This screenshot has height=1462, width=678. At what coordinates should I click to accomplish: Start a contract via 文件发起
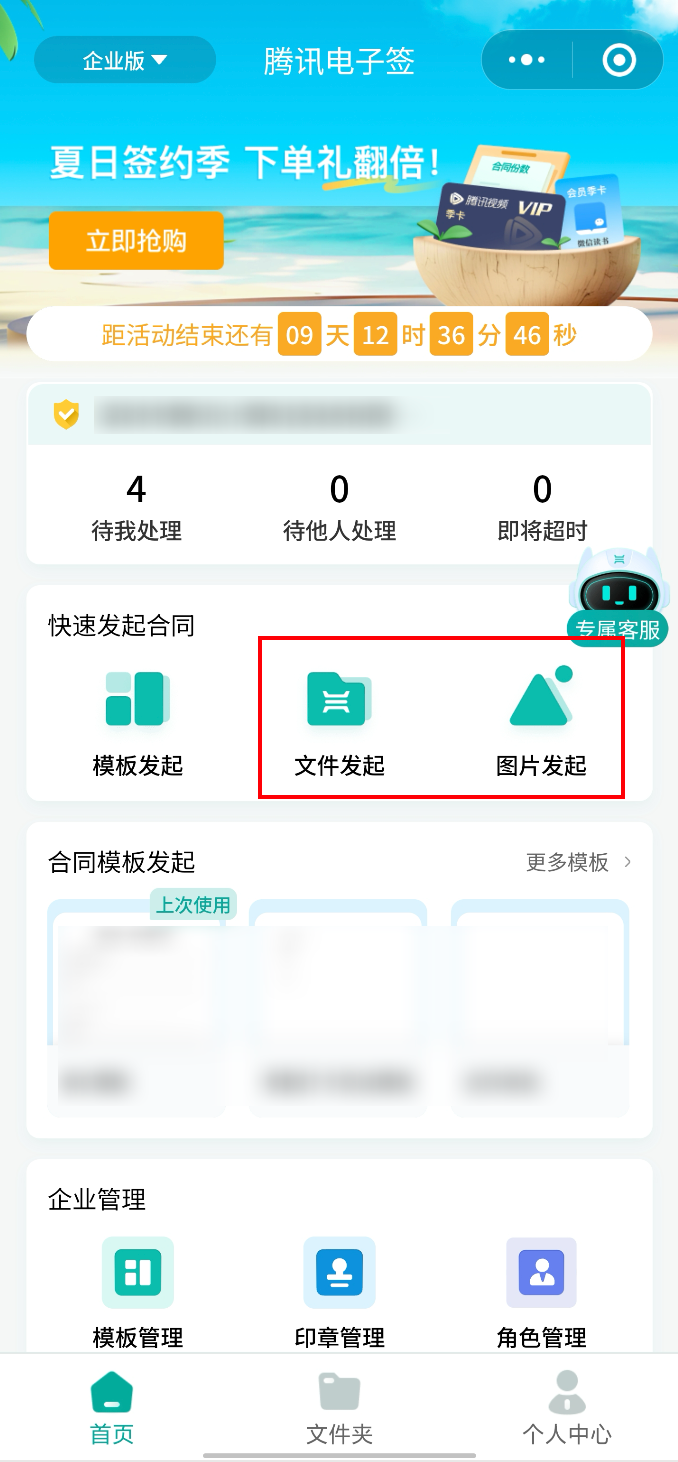[339, 722]
